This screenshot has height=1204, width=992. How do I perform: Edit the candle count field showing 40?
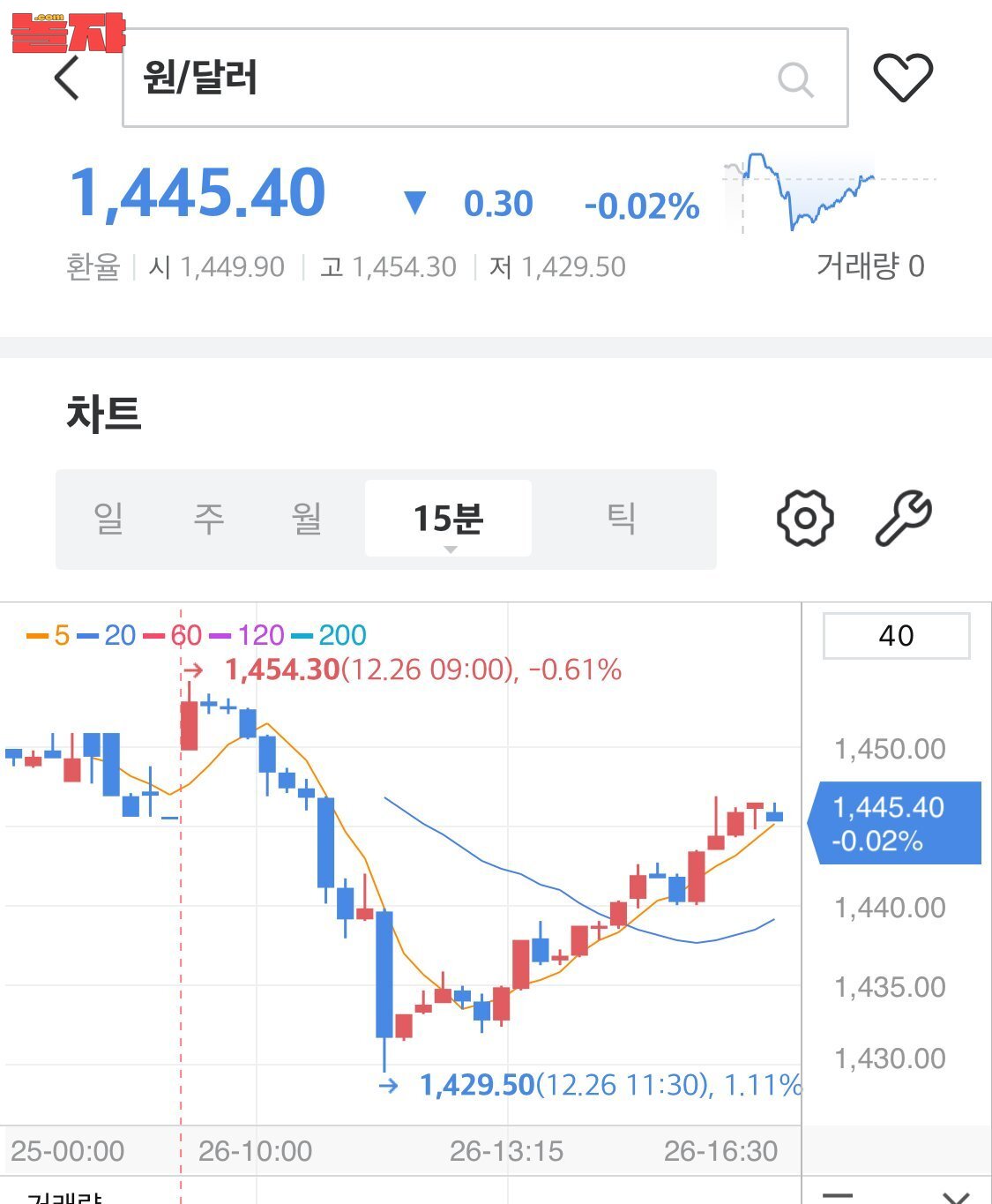pyautogui.click(x=896, y=636)
